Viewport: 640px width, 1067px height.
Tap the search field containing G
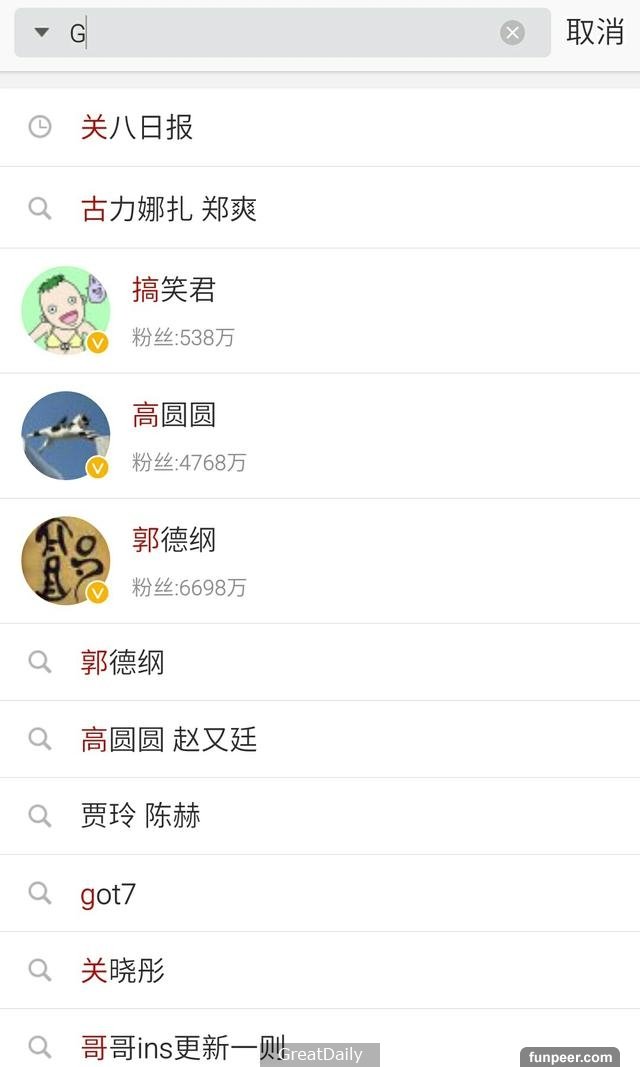click(x=280, y=33)
